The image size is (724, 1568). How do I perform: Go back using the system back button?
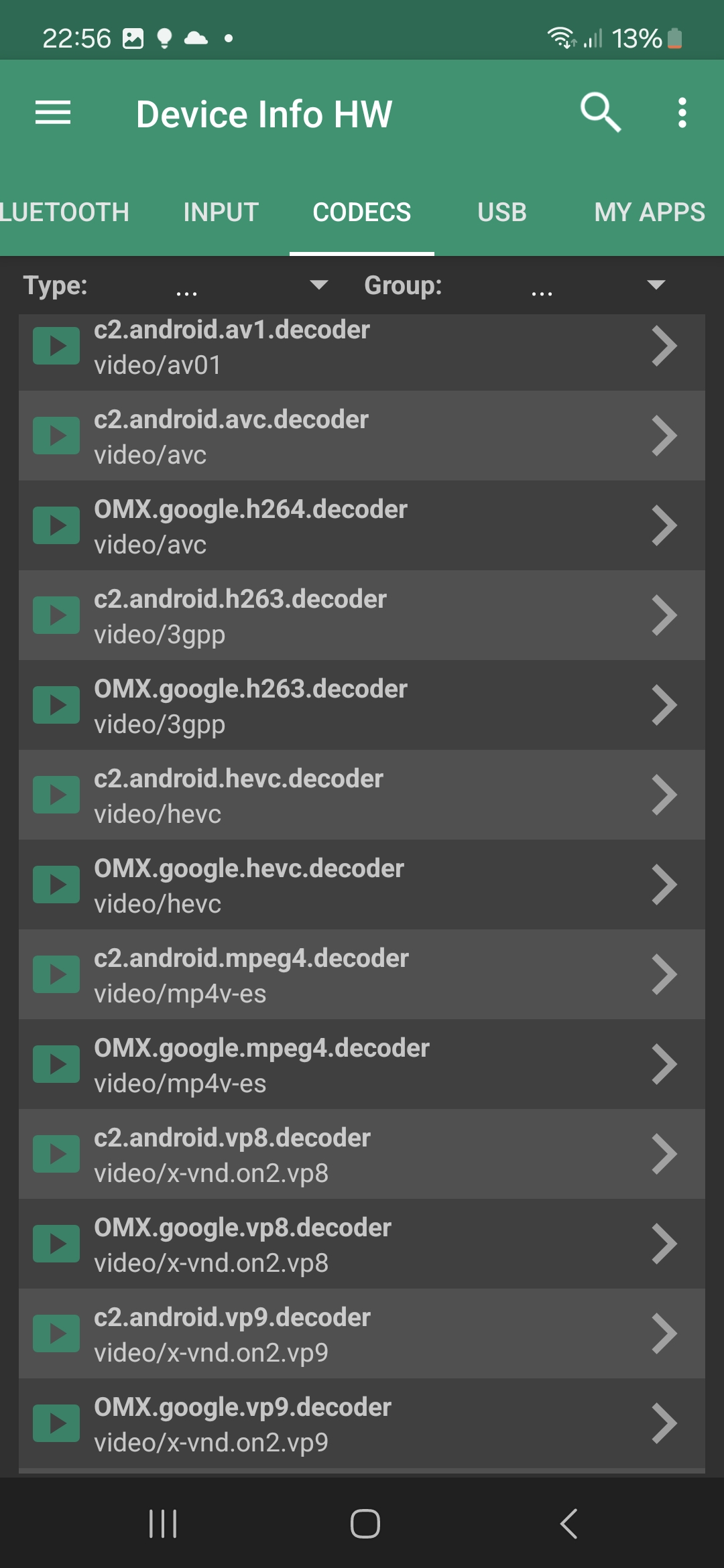point(568,1524)
